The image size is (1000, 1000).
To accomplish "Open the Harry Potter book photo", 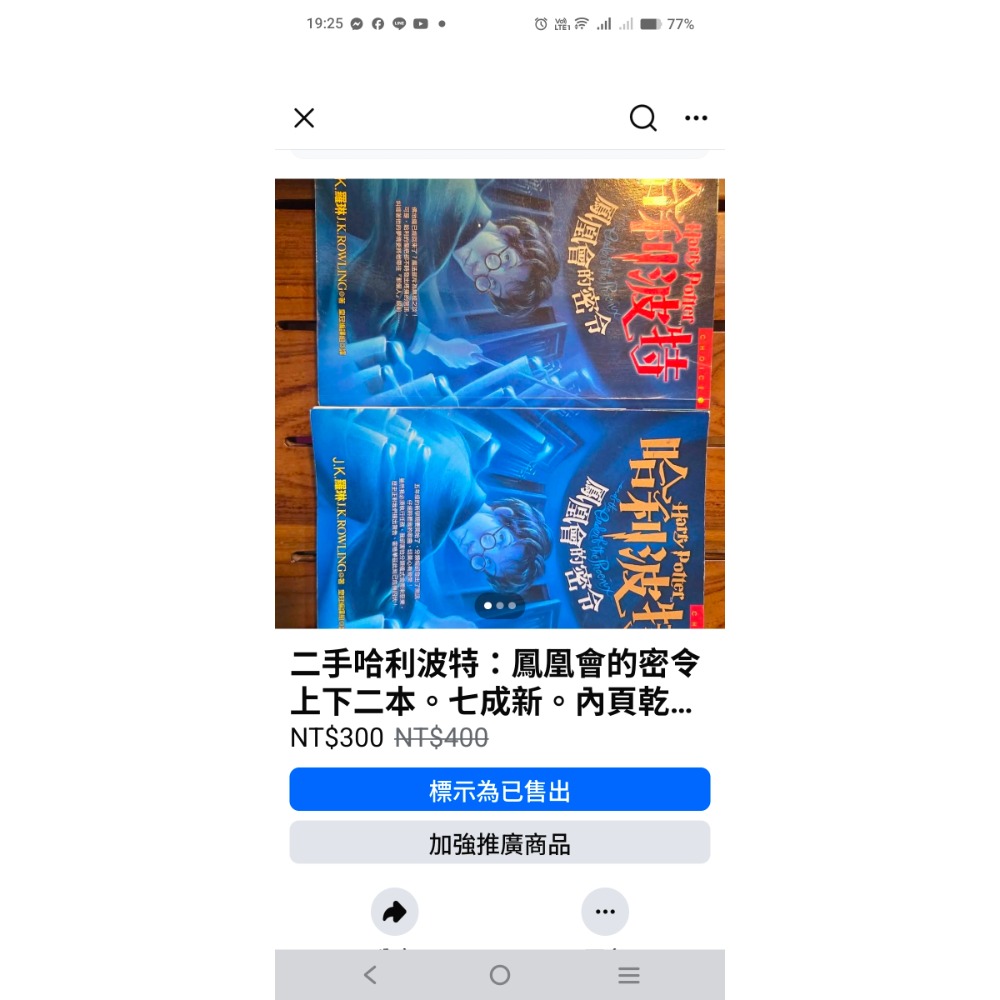I will point(500,403).
